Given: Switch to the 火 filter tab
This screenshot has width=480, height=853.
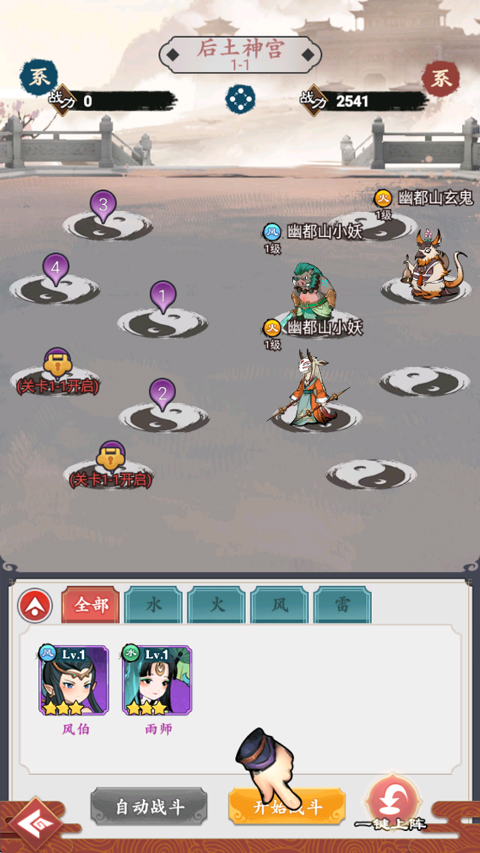Looking at the screenshot, I should pyautogui.click(x=217, y=605).
